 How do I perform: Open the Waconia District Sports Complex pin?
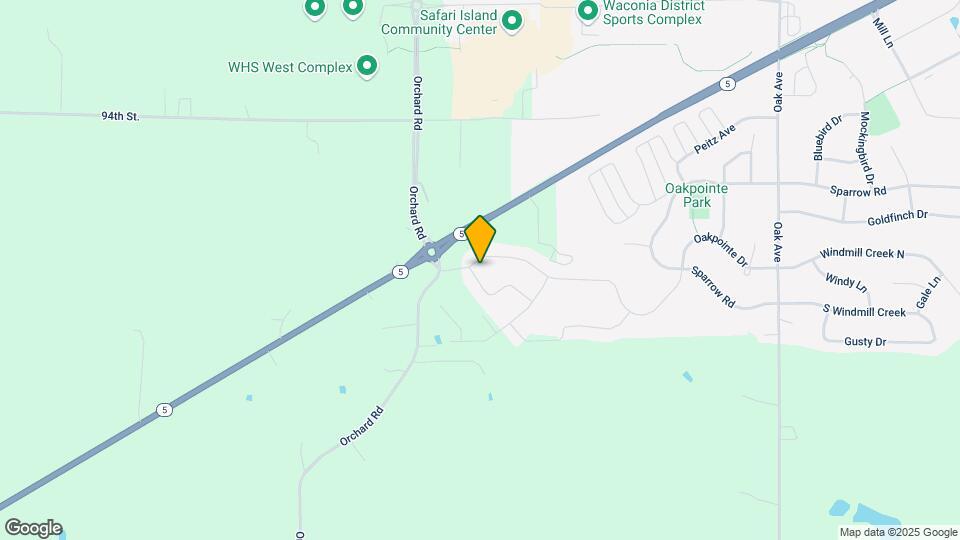tap(588, 9)
